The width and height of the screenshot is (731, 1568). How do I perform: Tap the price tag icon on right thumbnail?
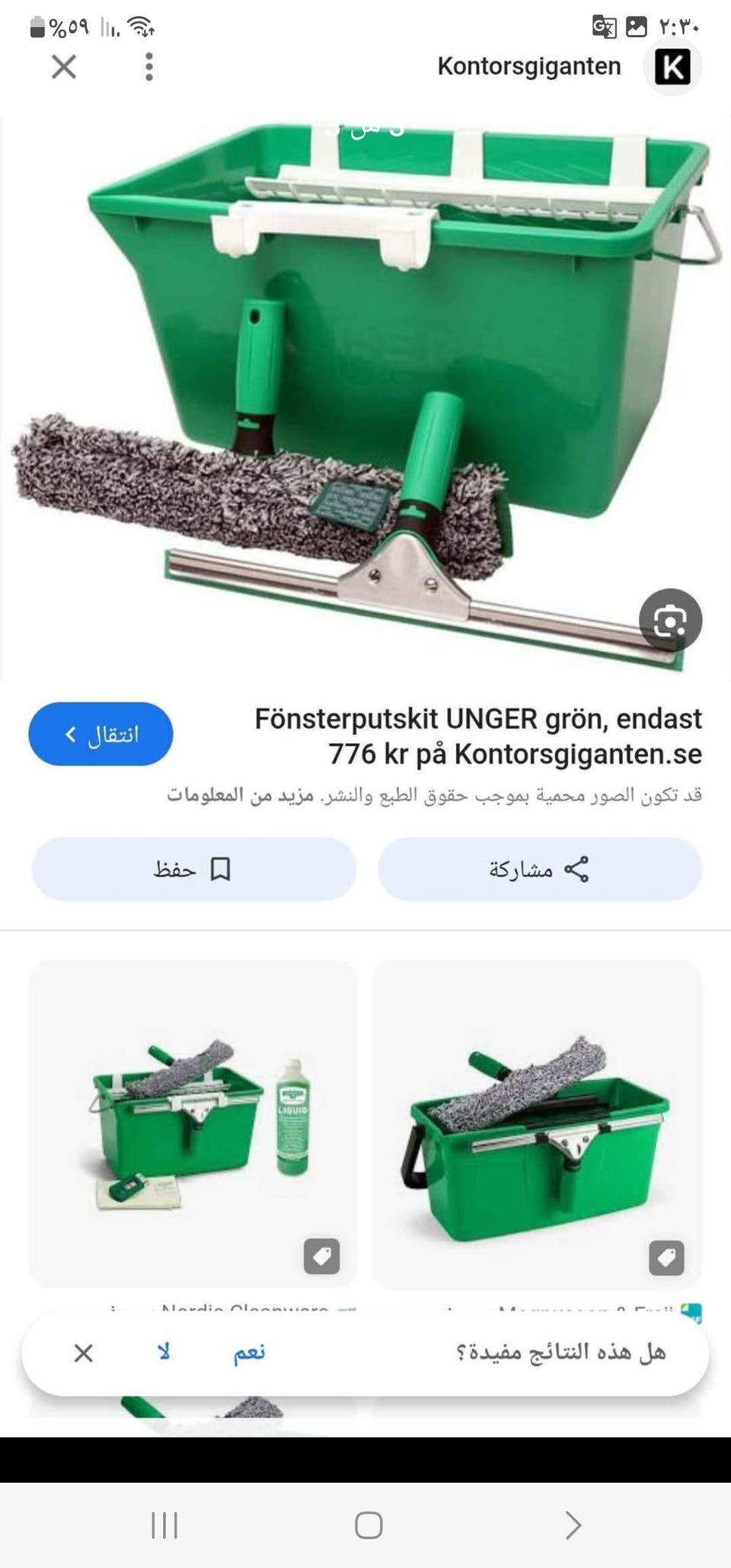666,1257
